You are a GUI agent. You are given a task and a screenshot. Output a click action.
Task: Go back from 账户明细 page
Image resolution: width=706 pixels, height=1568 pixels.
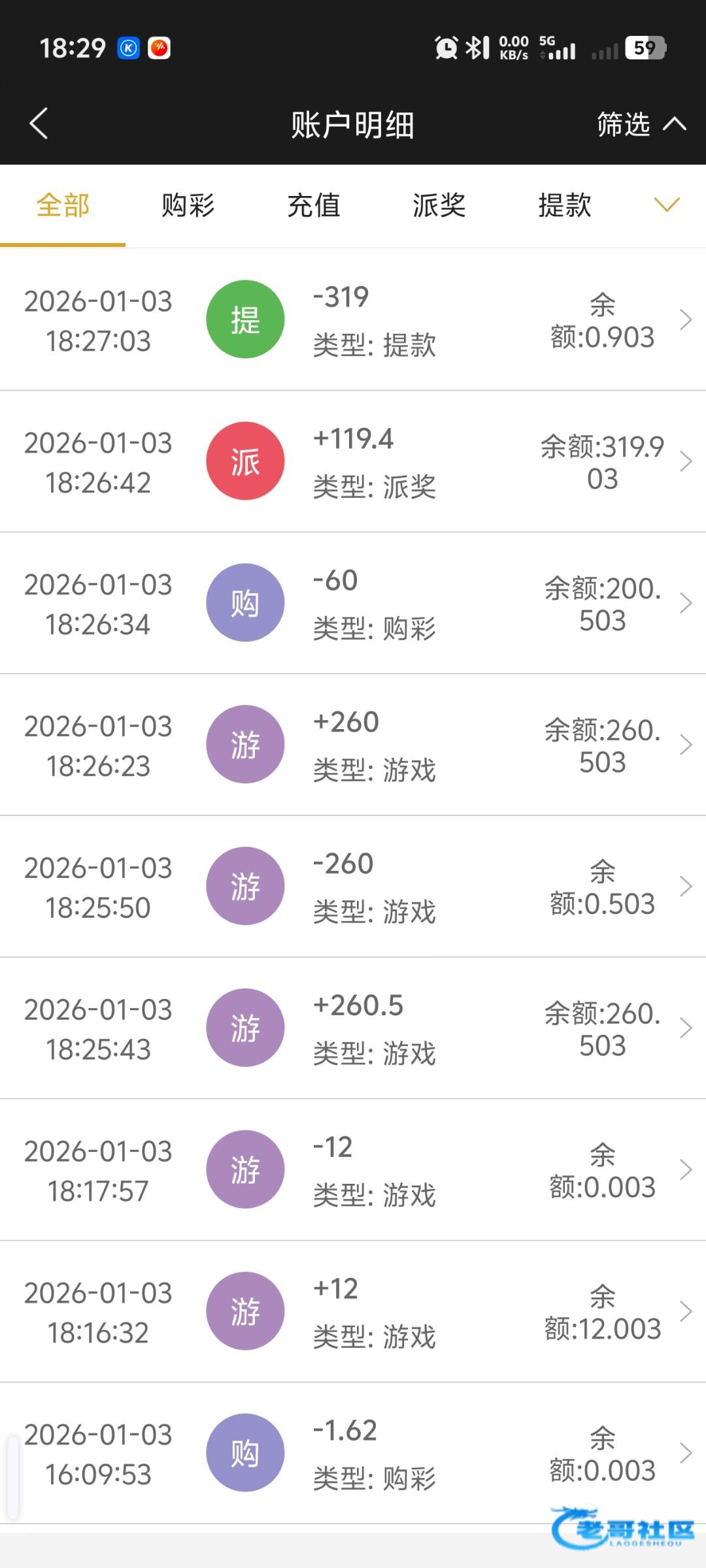pyautogui.click(x=39, y=123)
